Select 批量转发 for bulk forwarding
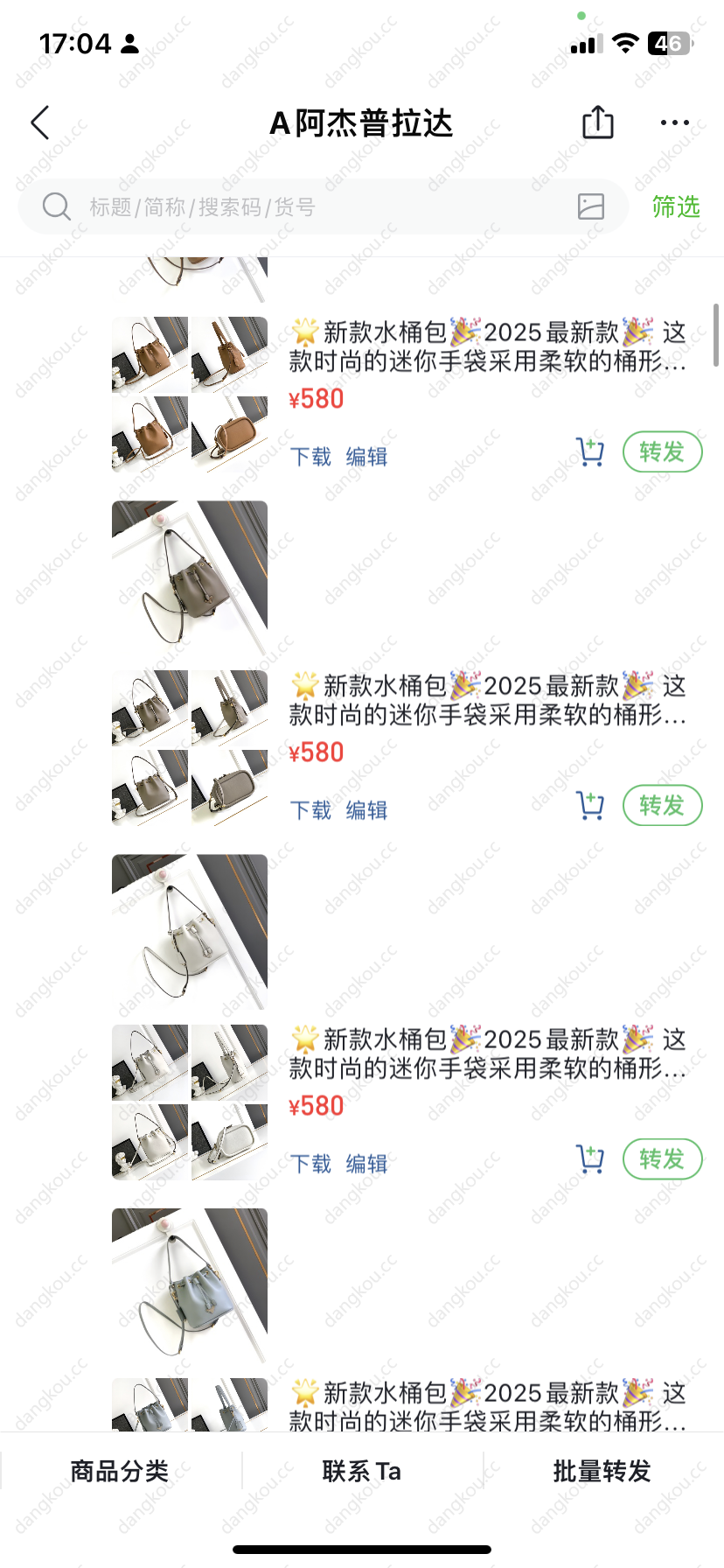This screenshot has width=724, height=1568. click(x=602, y=1471)
